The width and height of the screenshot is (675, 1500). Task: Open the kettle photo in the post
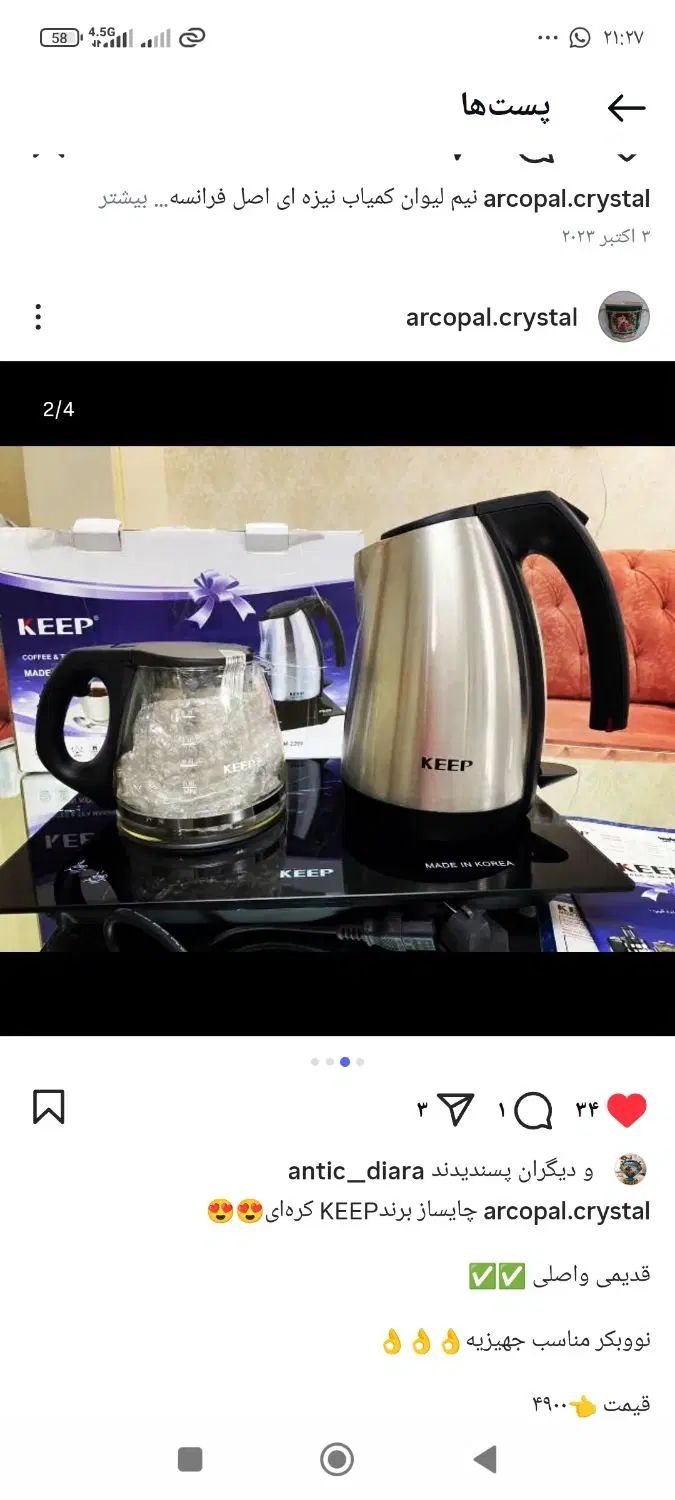click(337, 698)
